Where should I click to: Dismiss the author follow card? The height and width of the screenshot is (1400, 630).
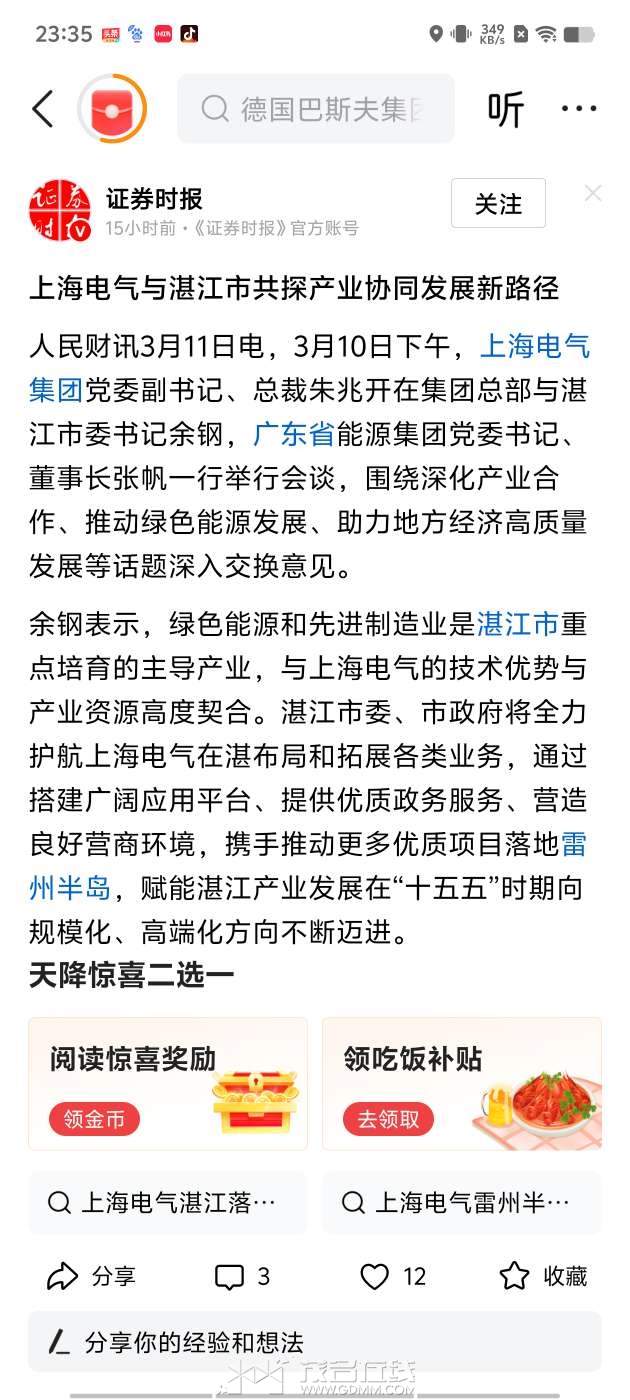tap(593, 193)
